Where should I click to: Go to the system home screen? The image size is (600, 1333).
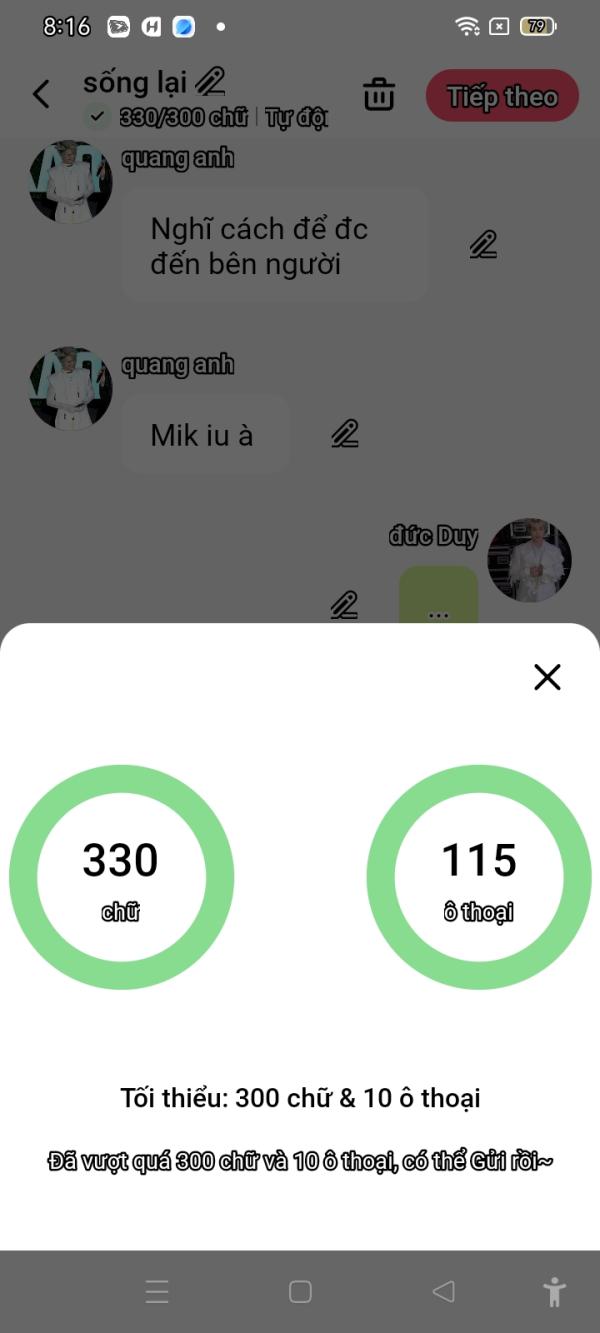click(300, 1291)
